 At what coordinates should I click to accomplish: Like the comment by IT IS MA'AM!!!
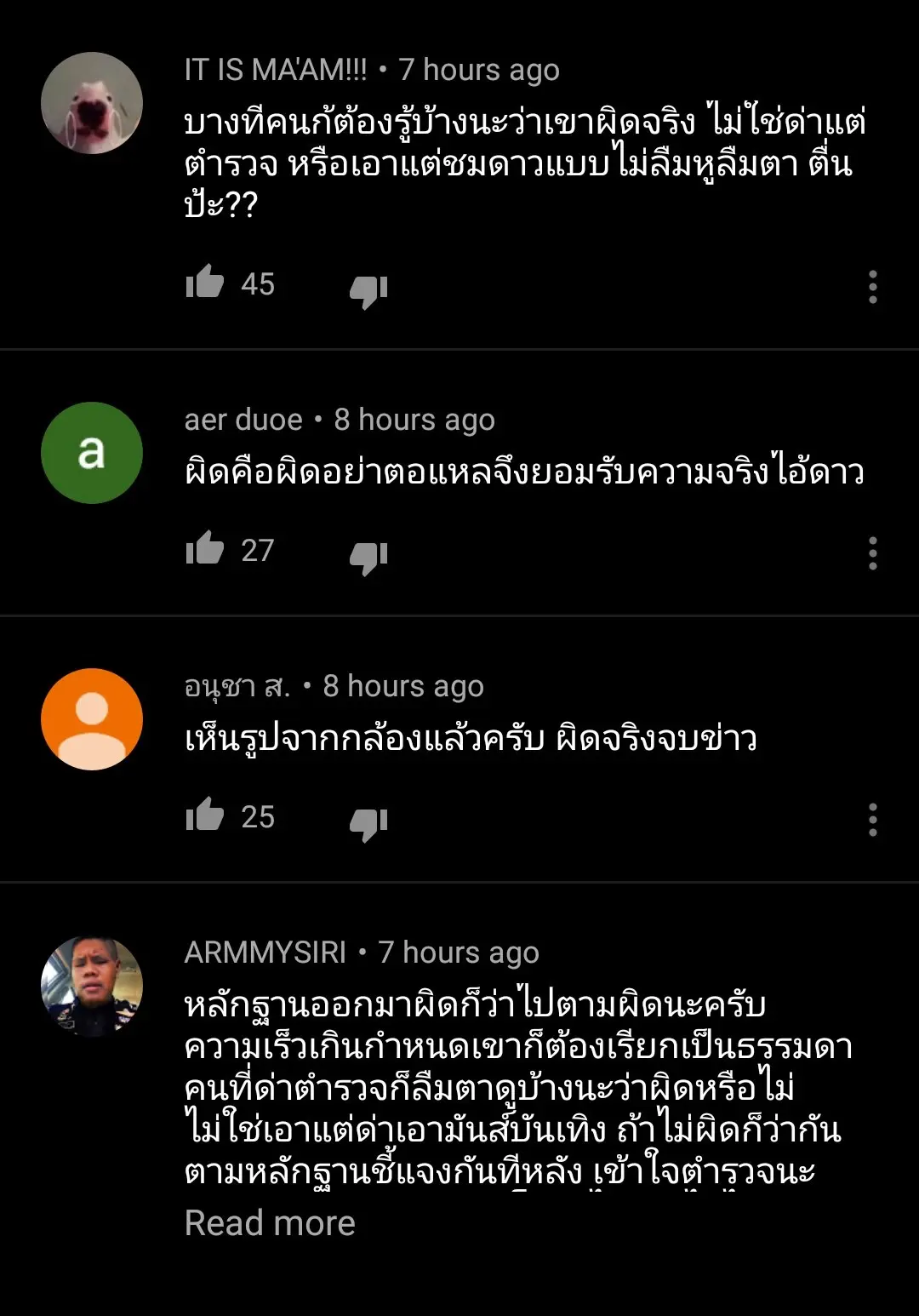tap(205, 283)
